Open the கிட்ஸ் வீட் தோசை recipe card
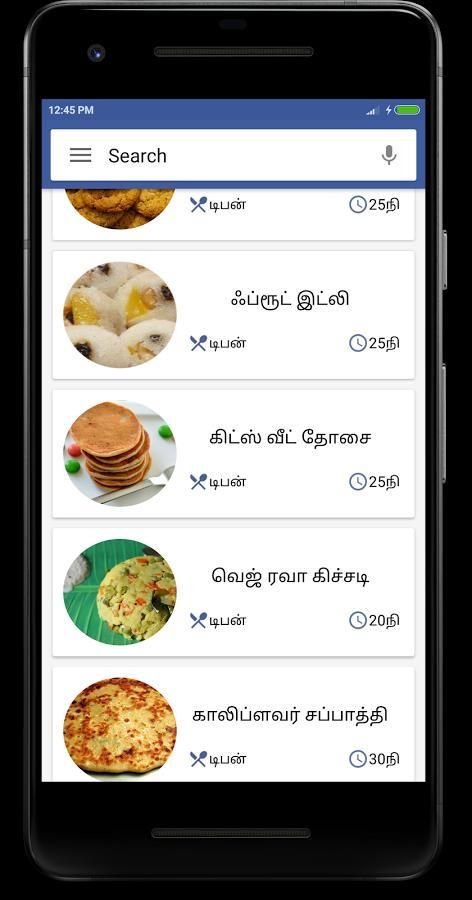472x900 pixels. coord(233,453)
